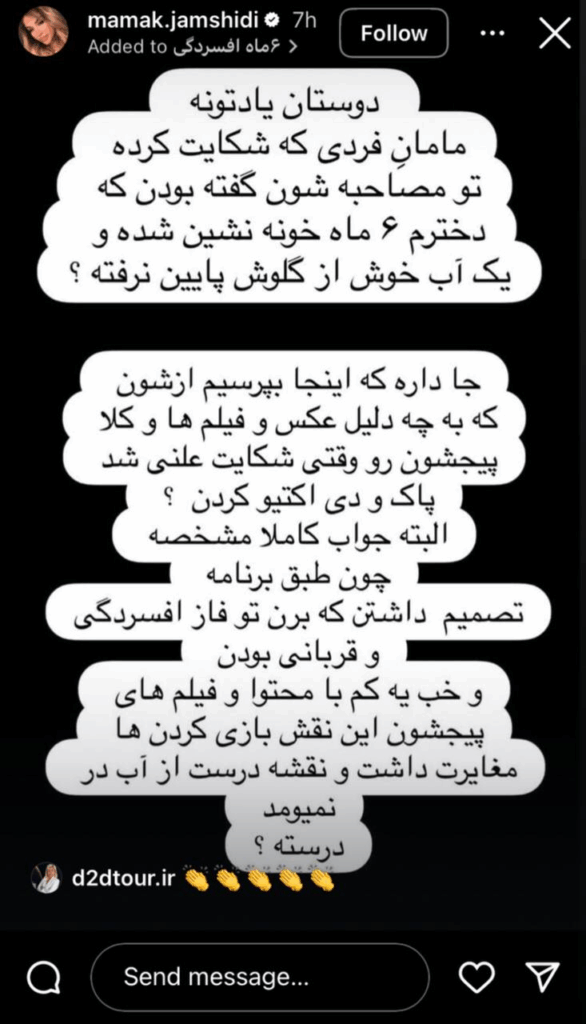586x1024 pixels.
Task: Tap the Send message field
Action: (x=260, y=977)
